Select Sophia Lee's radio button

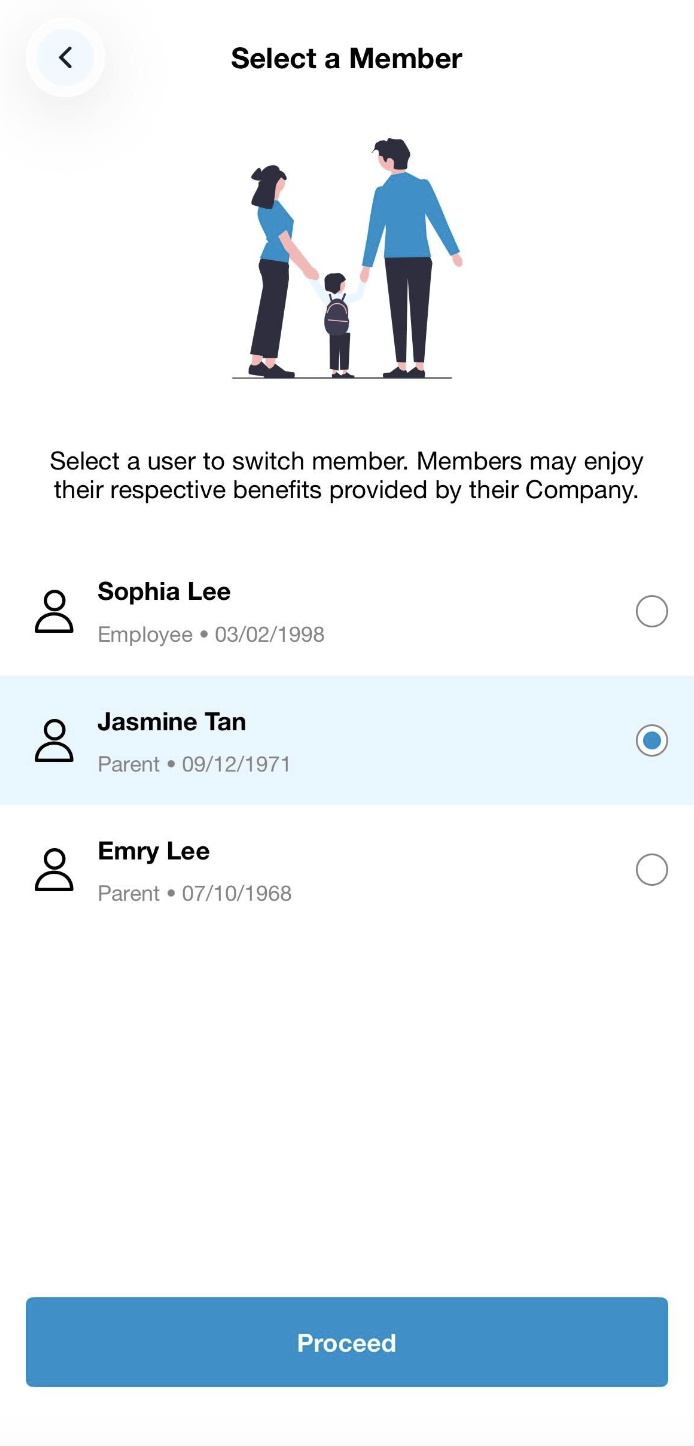tap(651, 611)
